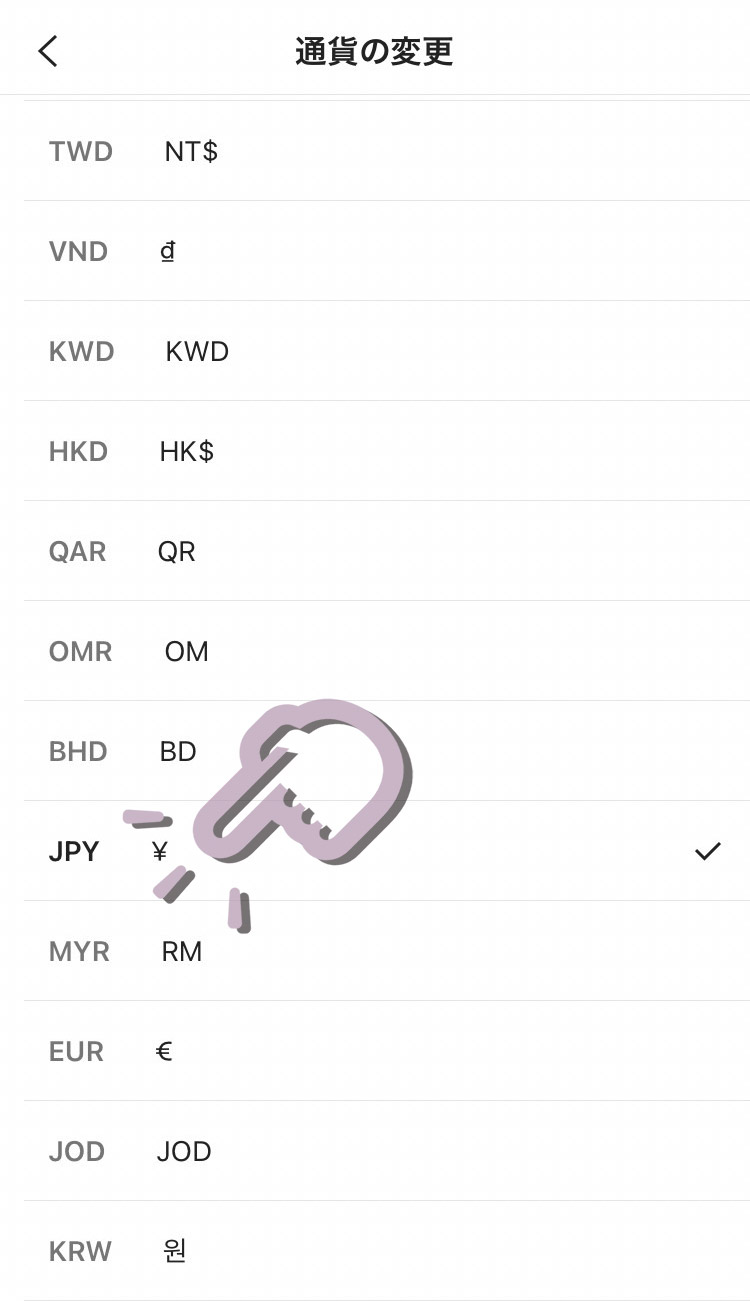Select the checked JPY row

(387, 851)
